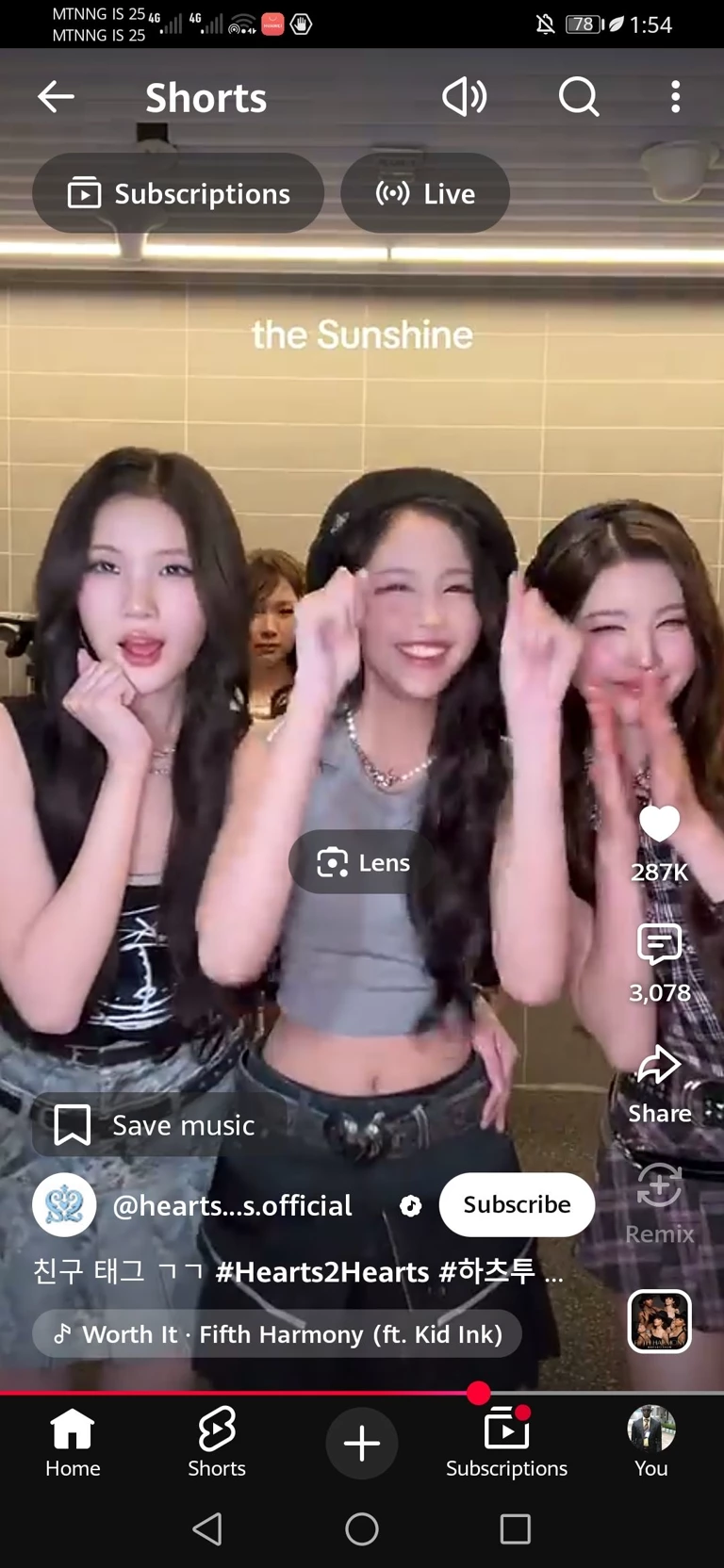This screenshot has width=724, height=1568.
Task: Remix this Short
Action: (660, 1185)
